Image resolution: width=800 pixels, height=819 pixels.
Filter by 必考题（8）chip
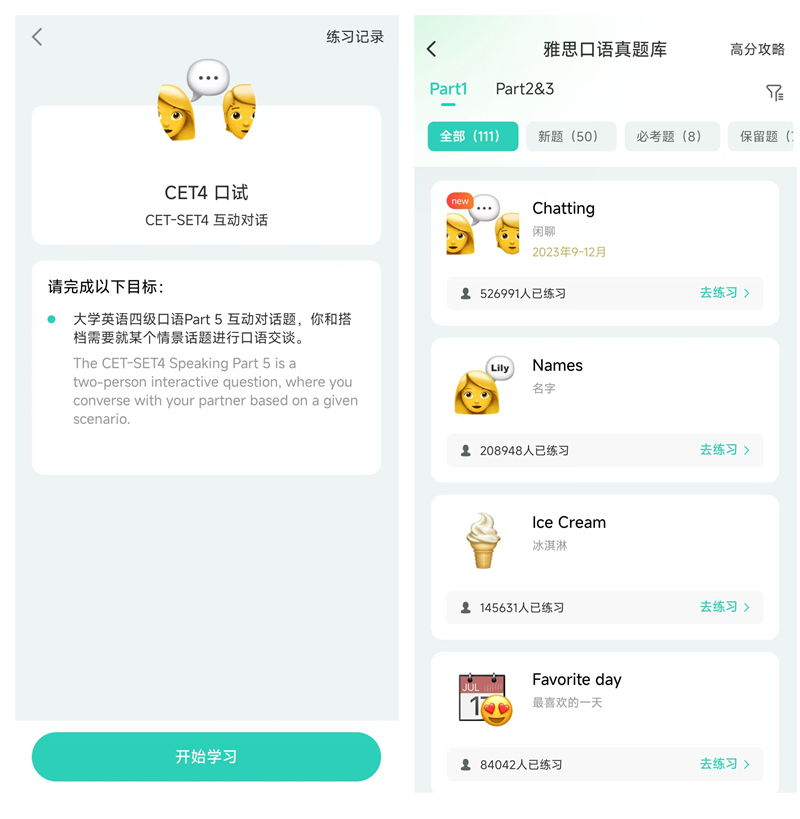(672, 136)
